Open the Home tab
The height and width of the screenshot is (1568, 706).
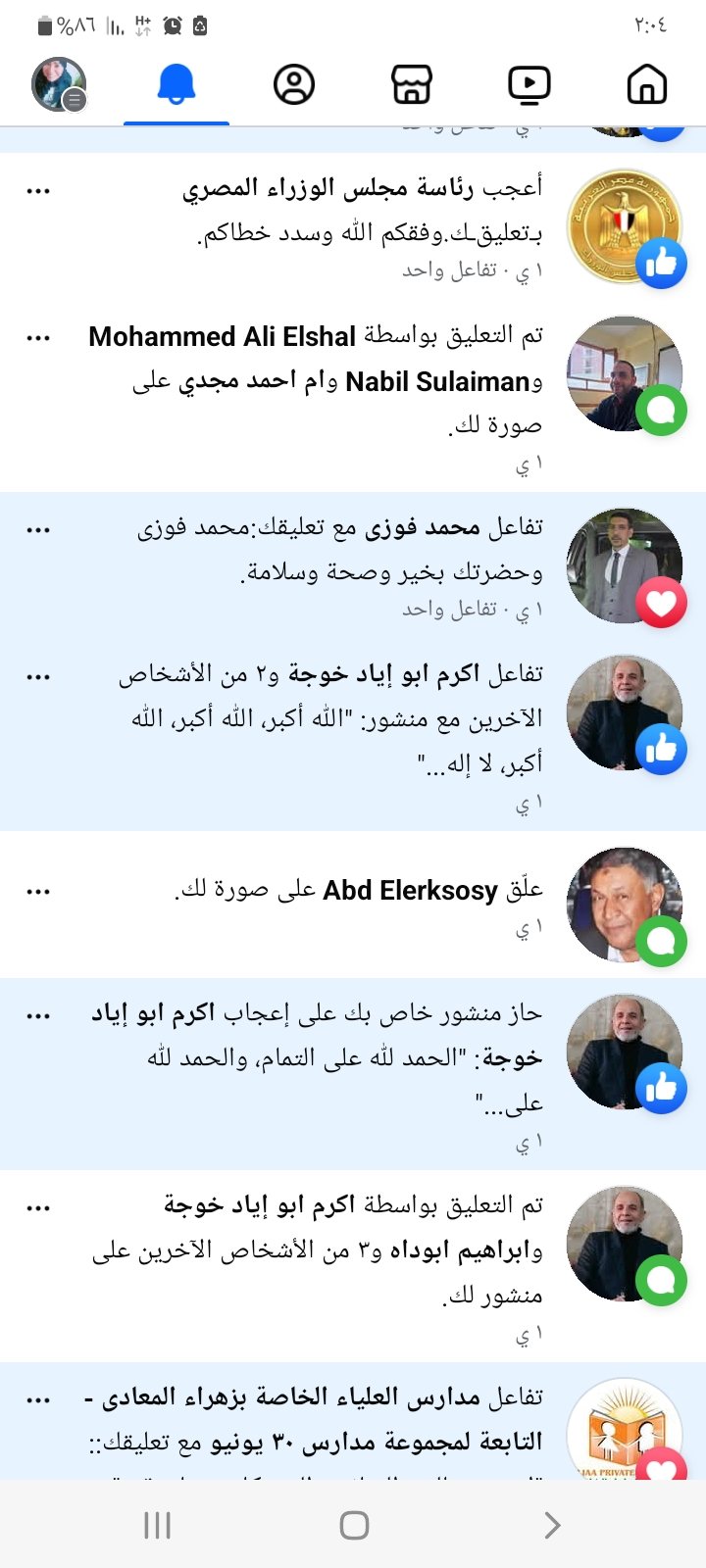(646, 85)
